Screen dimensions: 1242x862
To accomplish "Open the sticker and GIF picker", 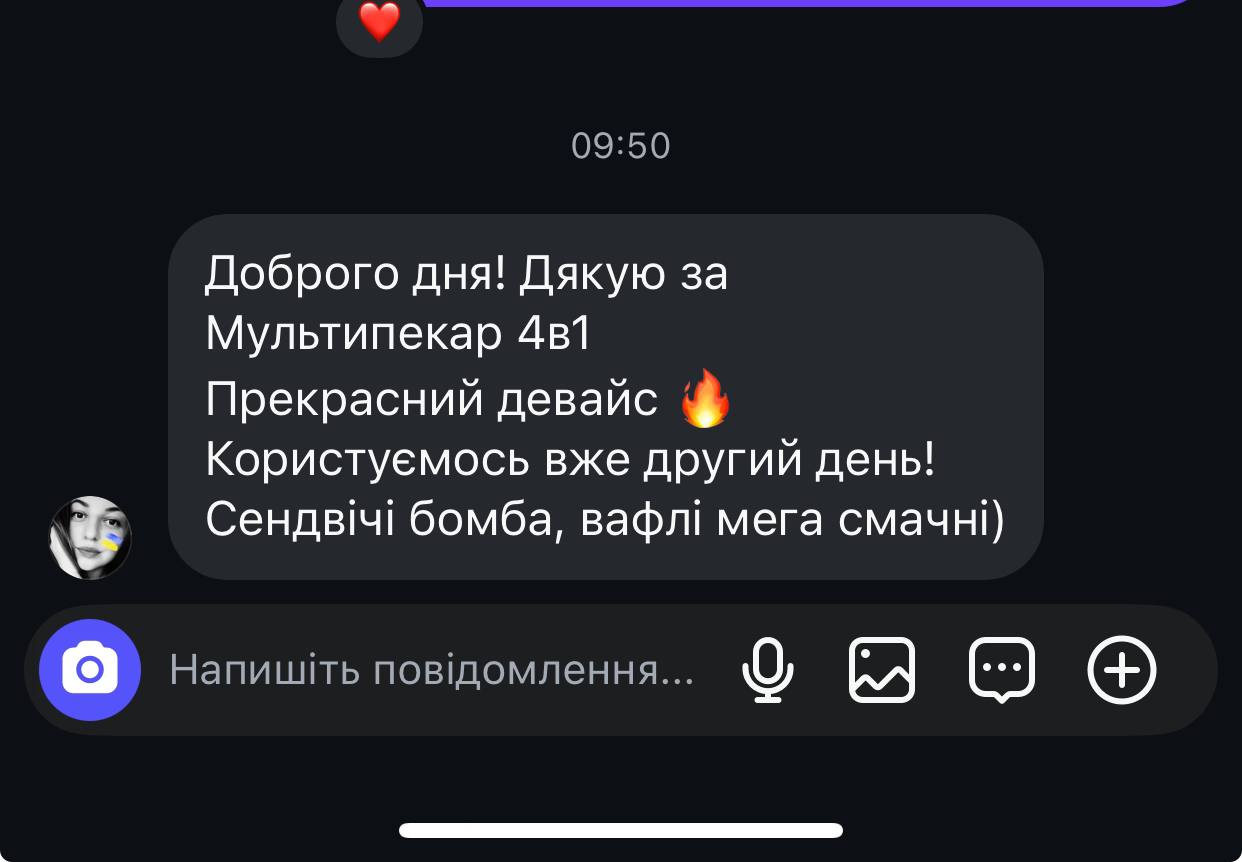I will point(1002,670).
